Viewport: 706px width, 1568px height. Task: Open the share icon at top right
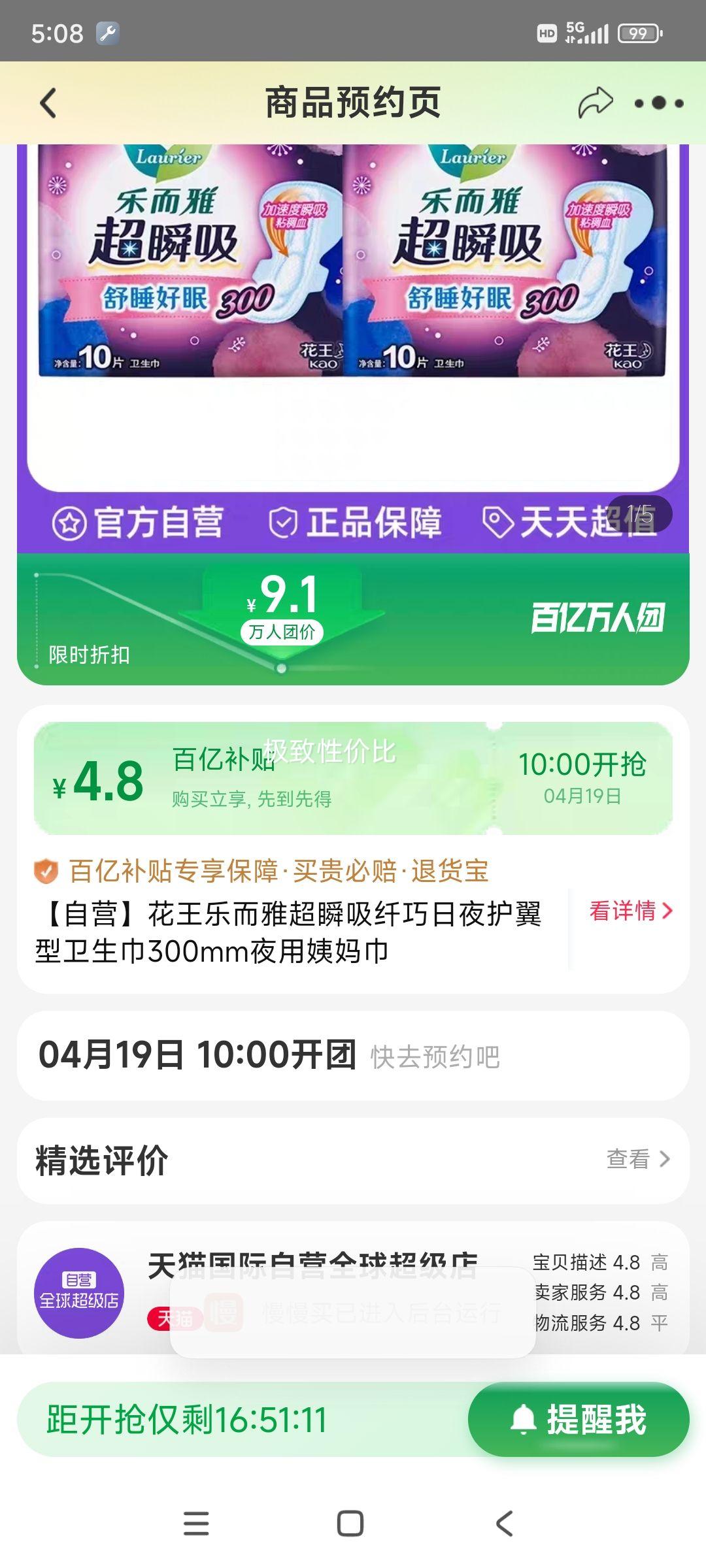(596, 103)
